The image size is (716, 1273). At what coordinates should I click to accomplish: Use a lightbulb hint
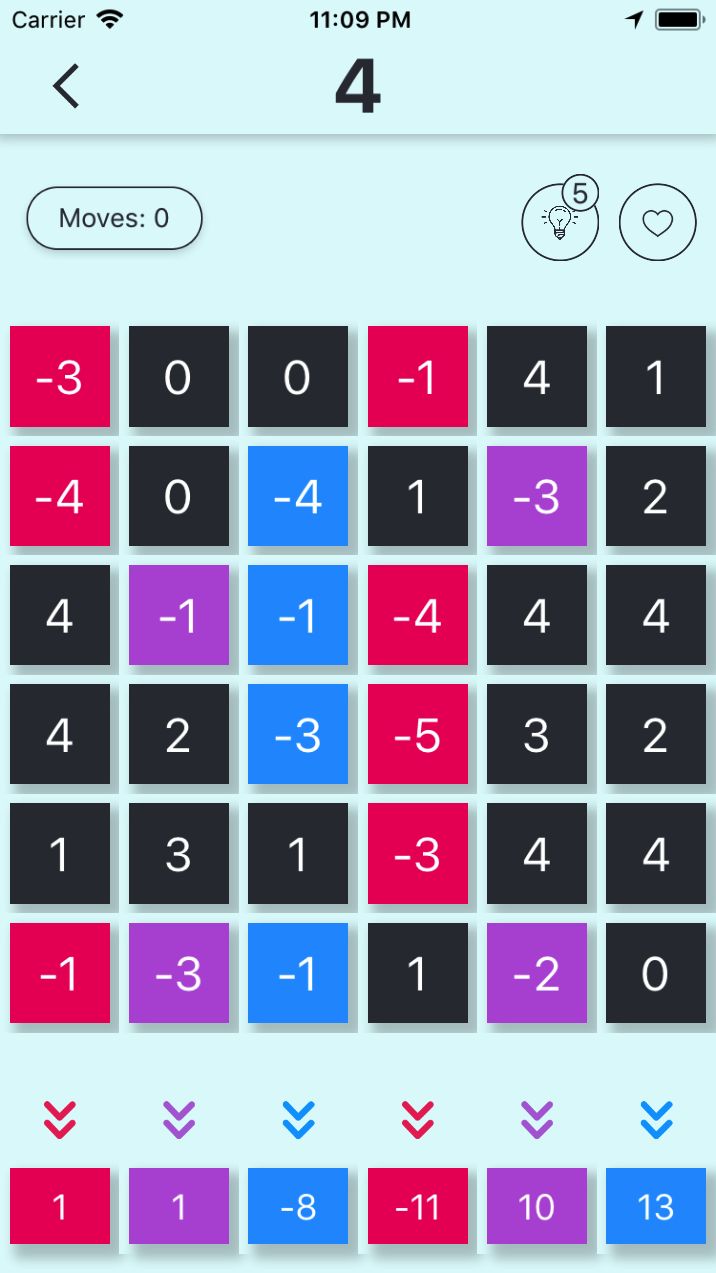point(559,223)
